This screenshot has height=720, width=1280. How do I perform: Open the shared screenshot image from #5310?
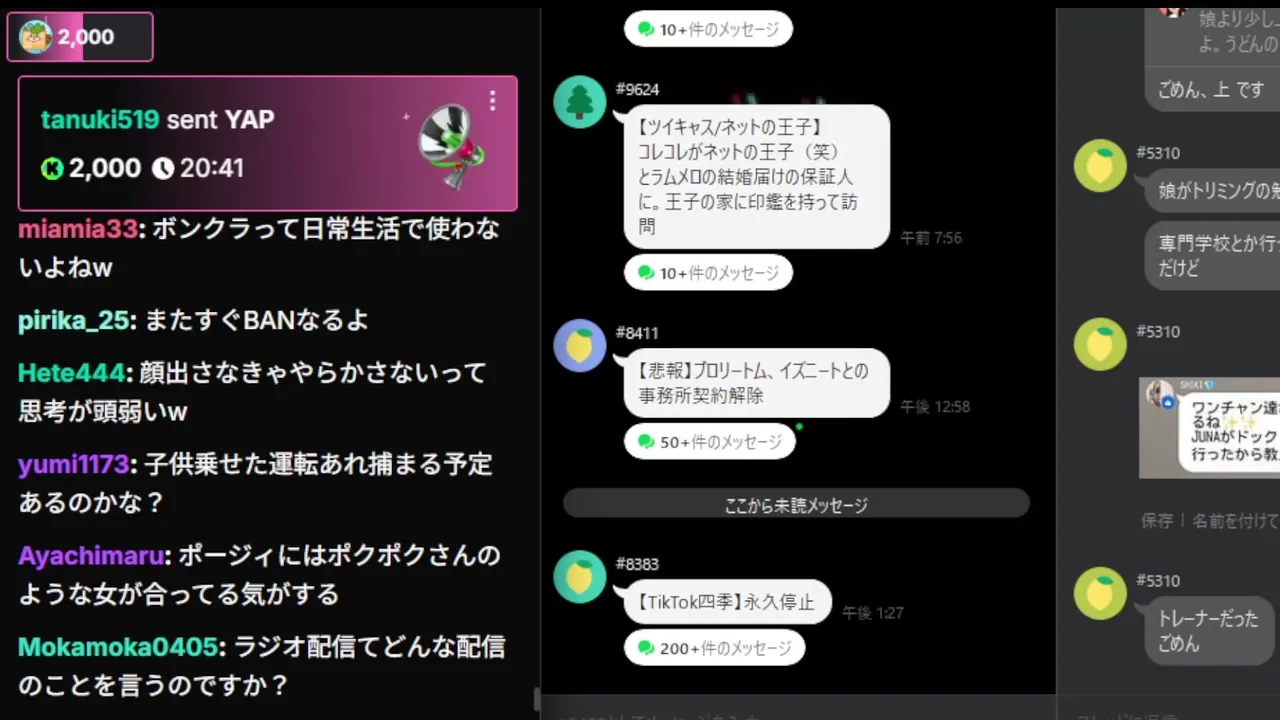[x=1210, y=427]
